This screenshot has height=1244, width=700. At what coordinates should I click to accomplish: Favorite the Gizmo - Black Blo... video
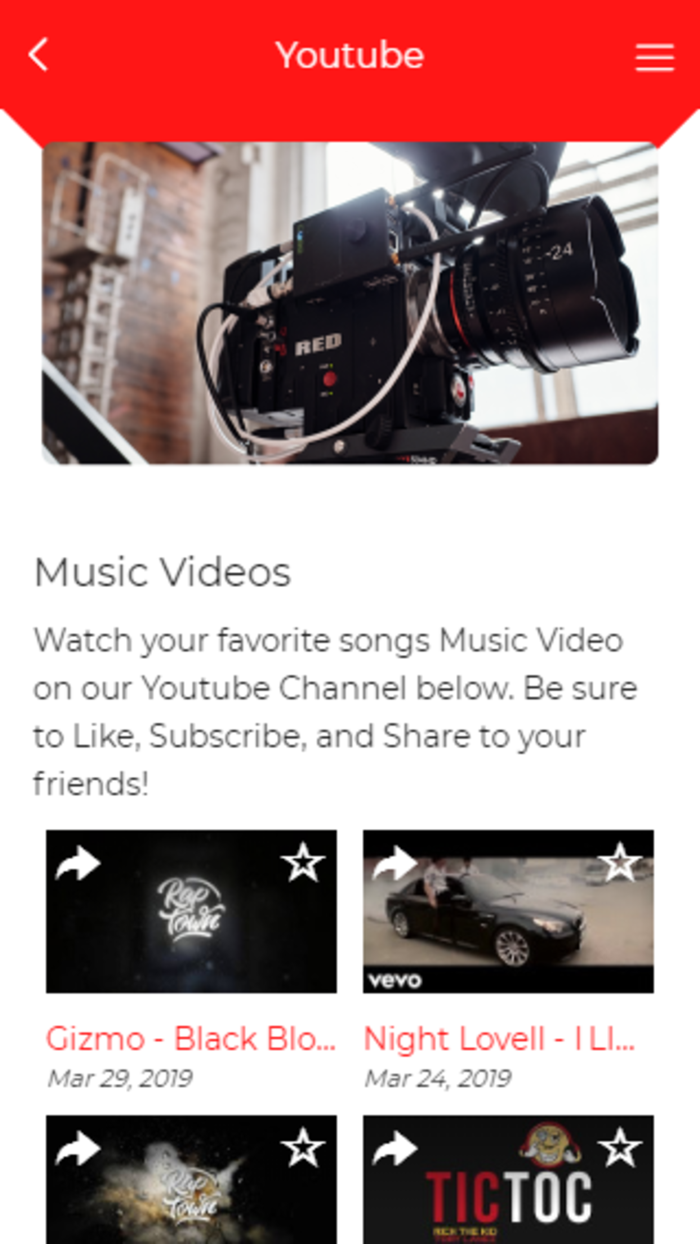click(303, 862)
